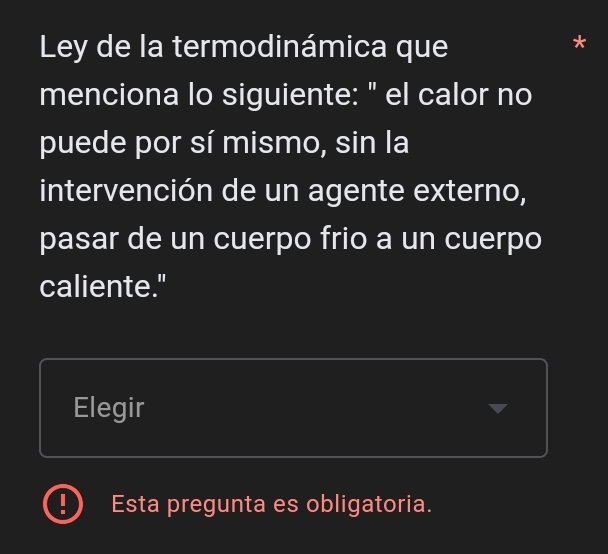Open the Elegir dropdown
This screenshot has height=554, width=608.
click(293, 408)
